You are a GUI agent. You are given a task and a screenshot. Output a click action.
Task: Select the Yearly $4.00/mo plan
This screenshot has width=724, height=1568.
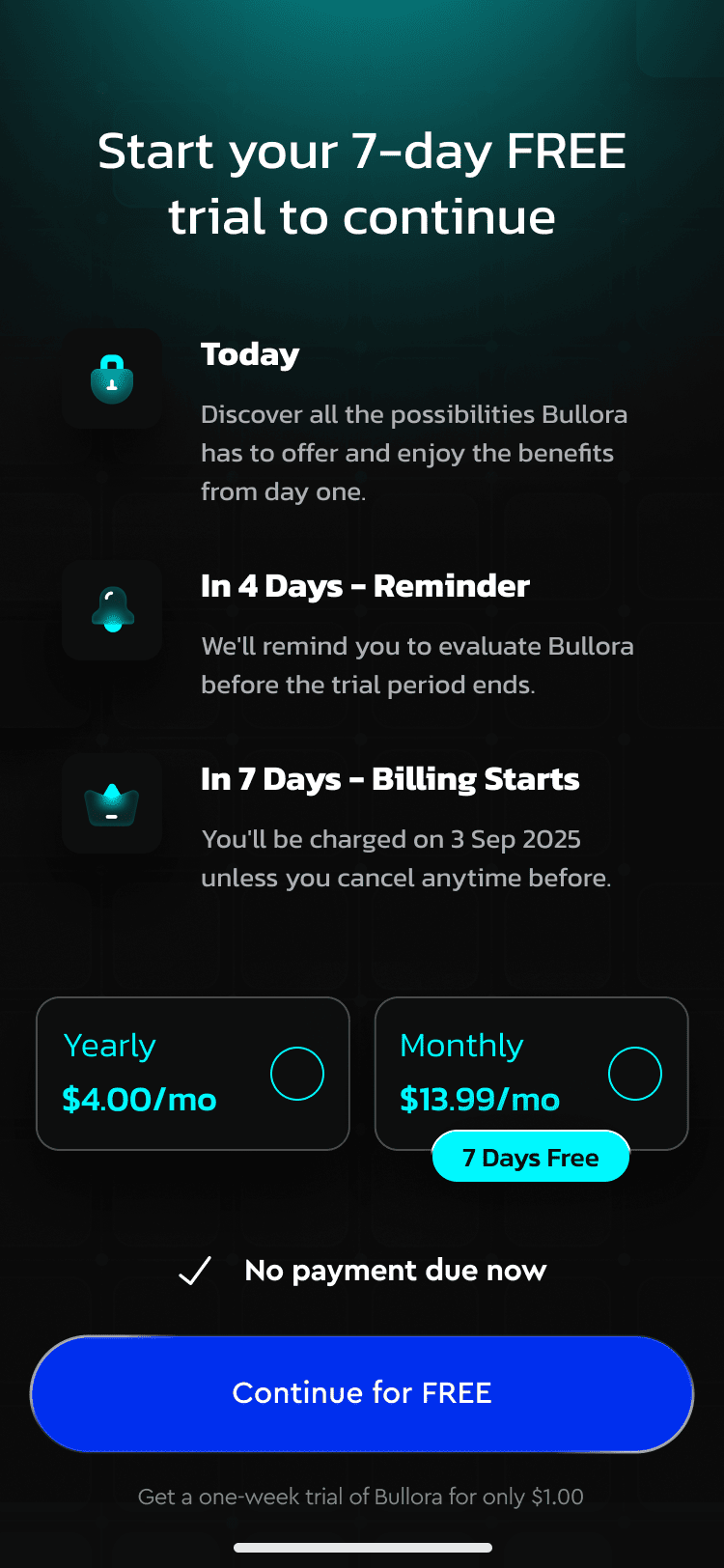(x=193, y=1074)
